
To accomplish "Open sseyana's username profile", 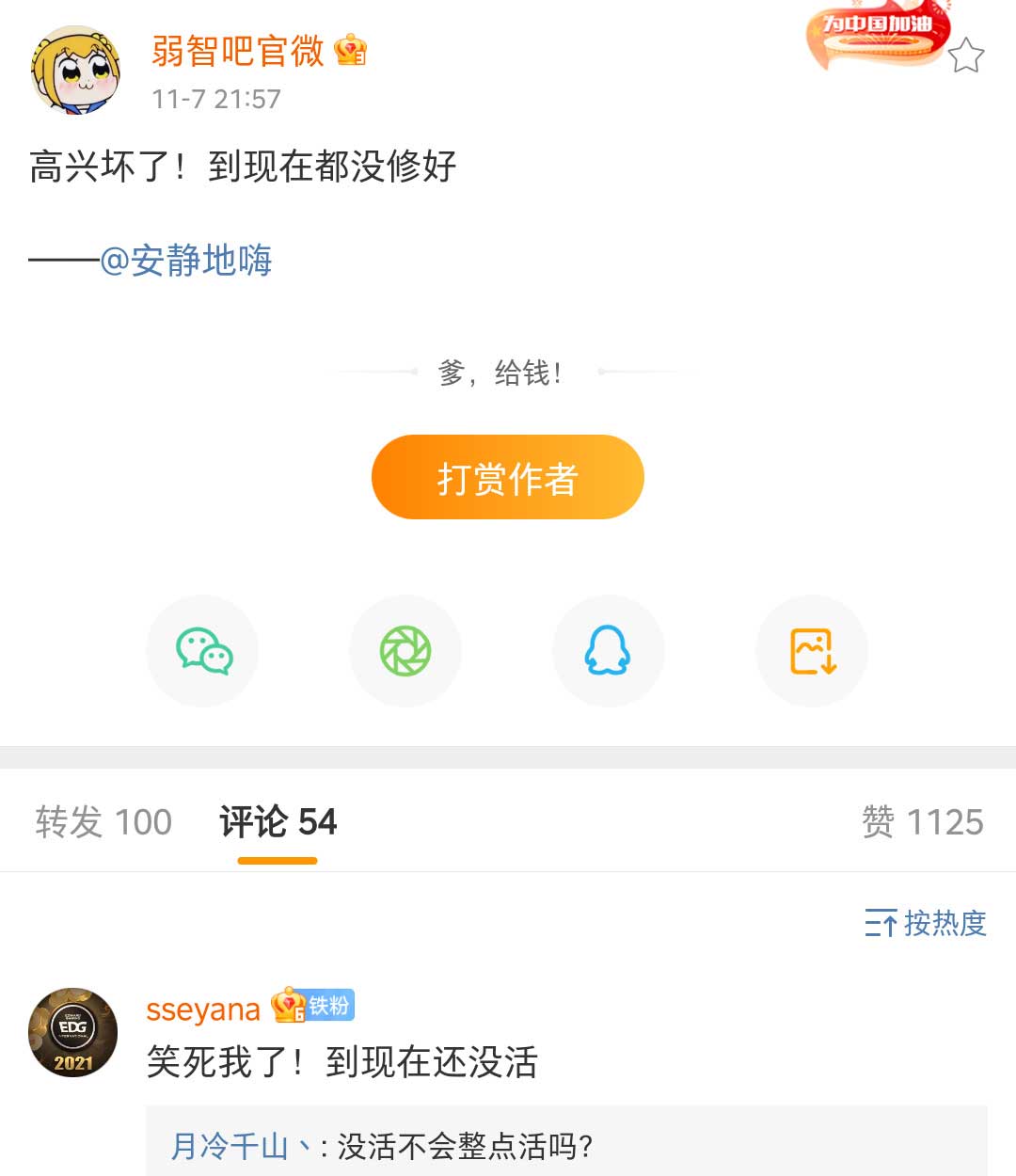I will tap(203, 1009).
